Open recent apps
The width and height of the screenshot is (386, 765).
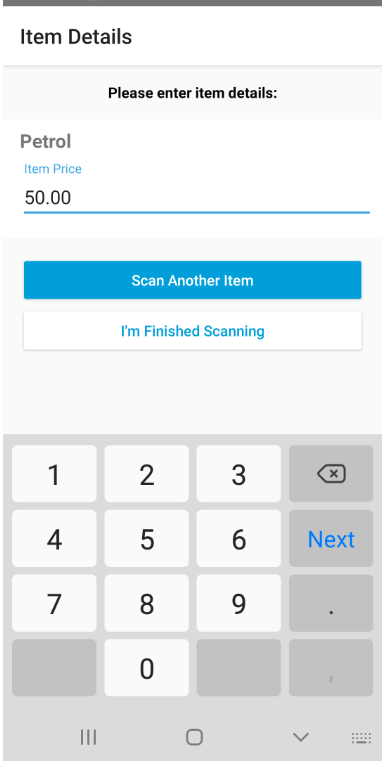coord(88,737)
